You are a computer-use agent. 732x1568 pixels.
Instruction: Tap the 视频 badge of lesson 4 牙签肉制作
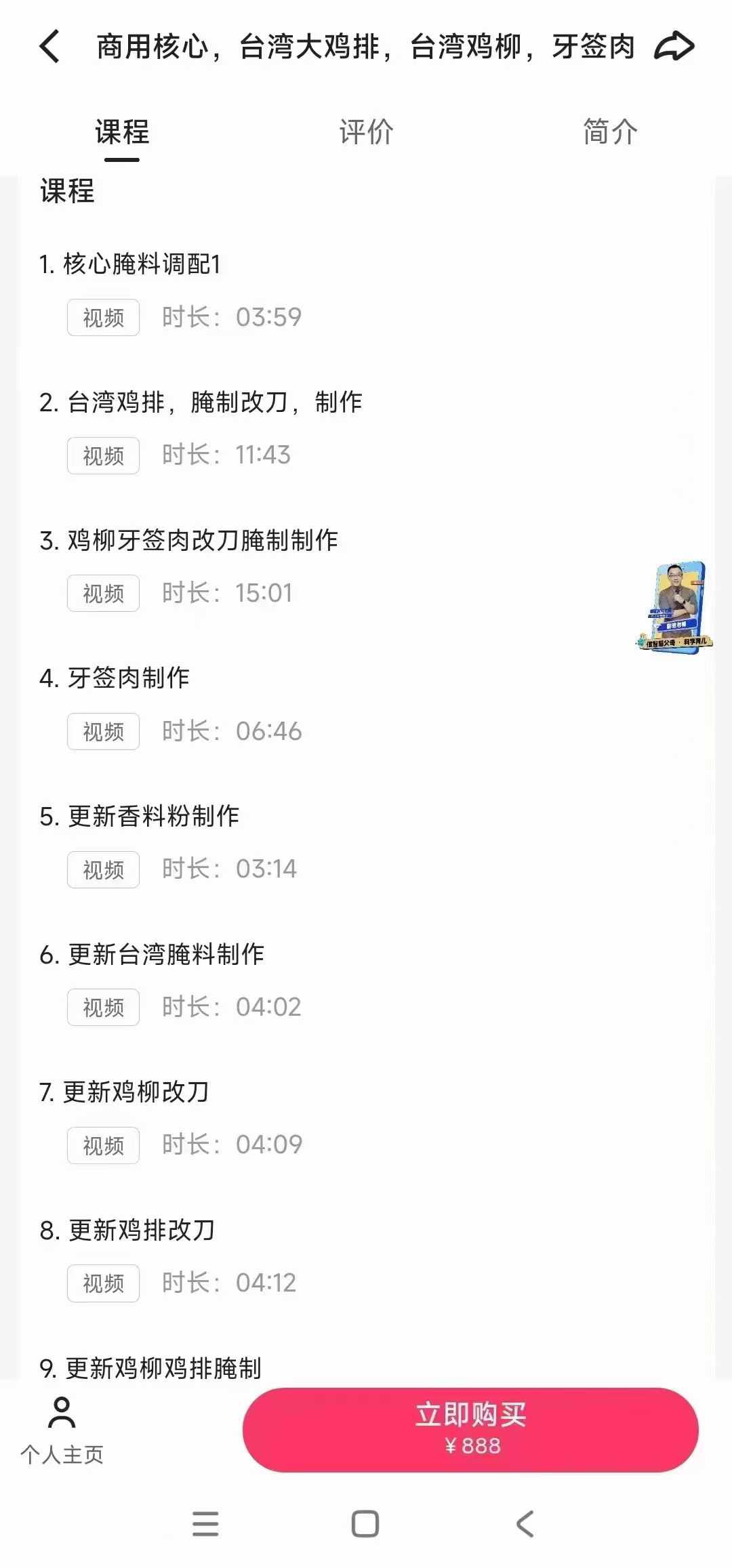tap(102, 731)
